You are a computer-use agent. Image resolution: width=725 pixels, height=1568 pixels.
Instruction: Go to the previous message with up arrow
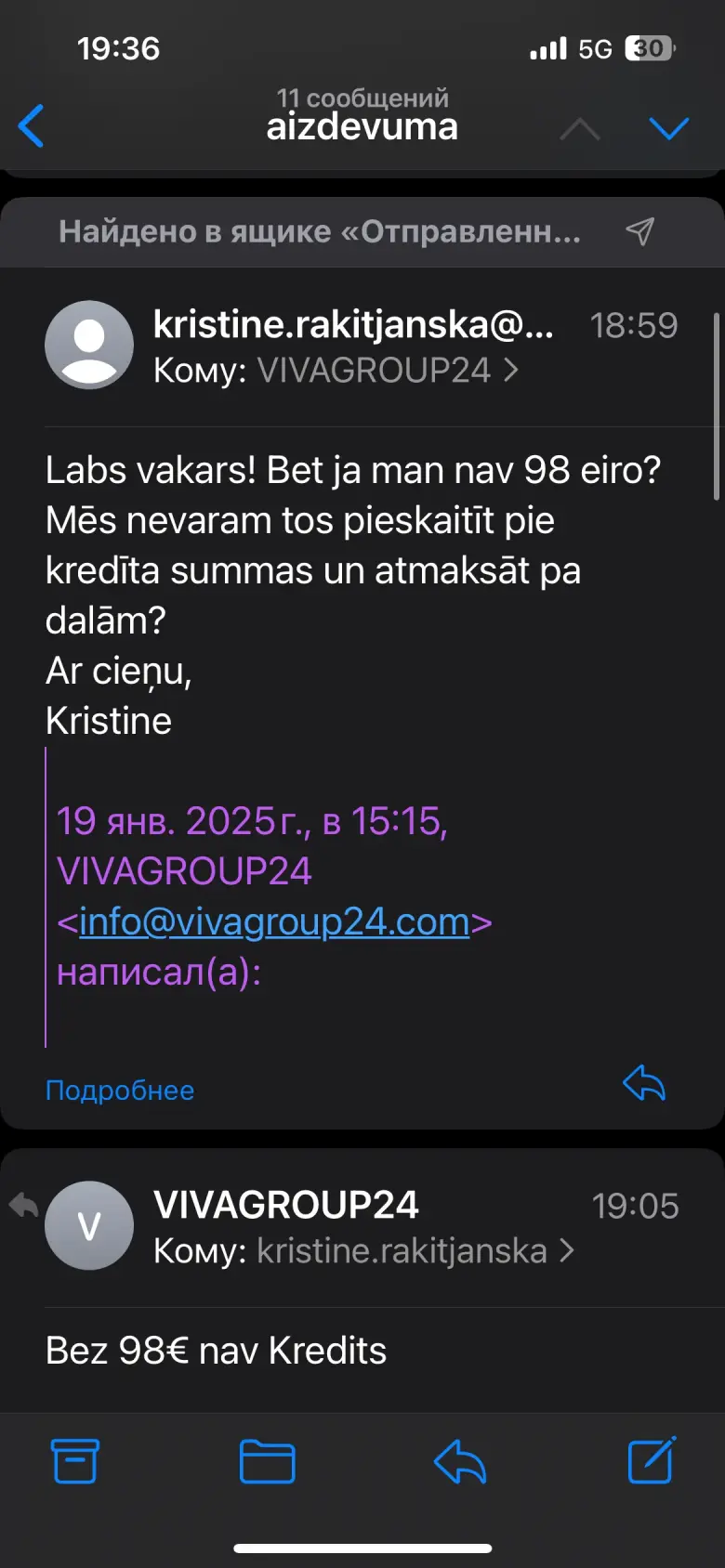(x=580, y=128)
